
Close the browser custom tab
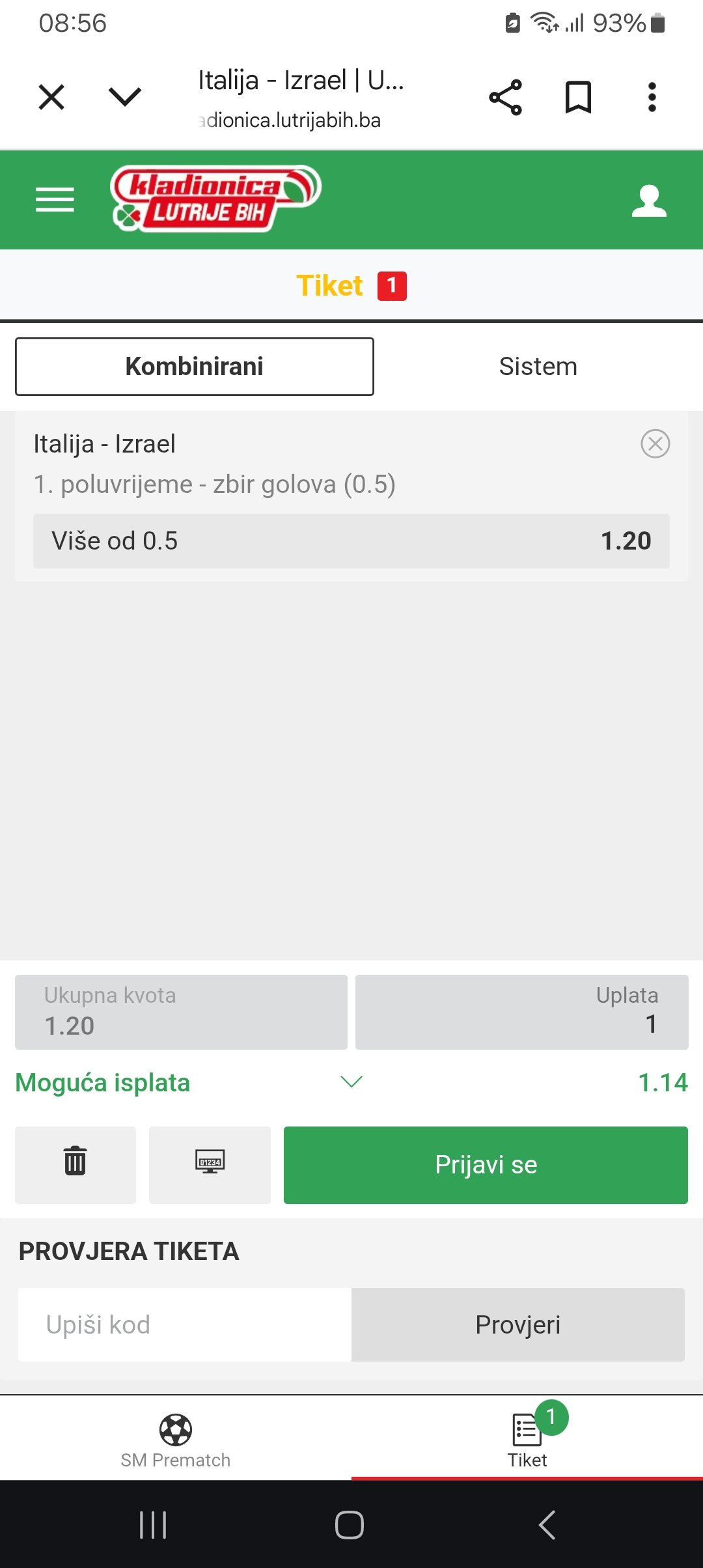(x=51, y=98)
